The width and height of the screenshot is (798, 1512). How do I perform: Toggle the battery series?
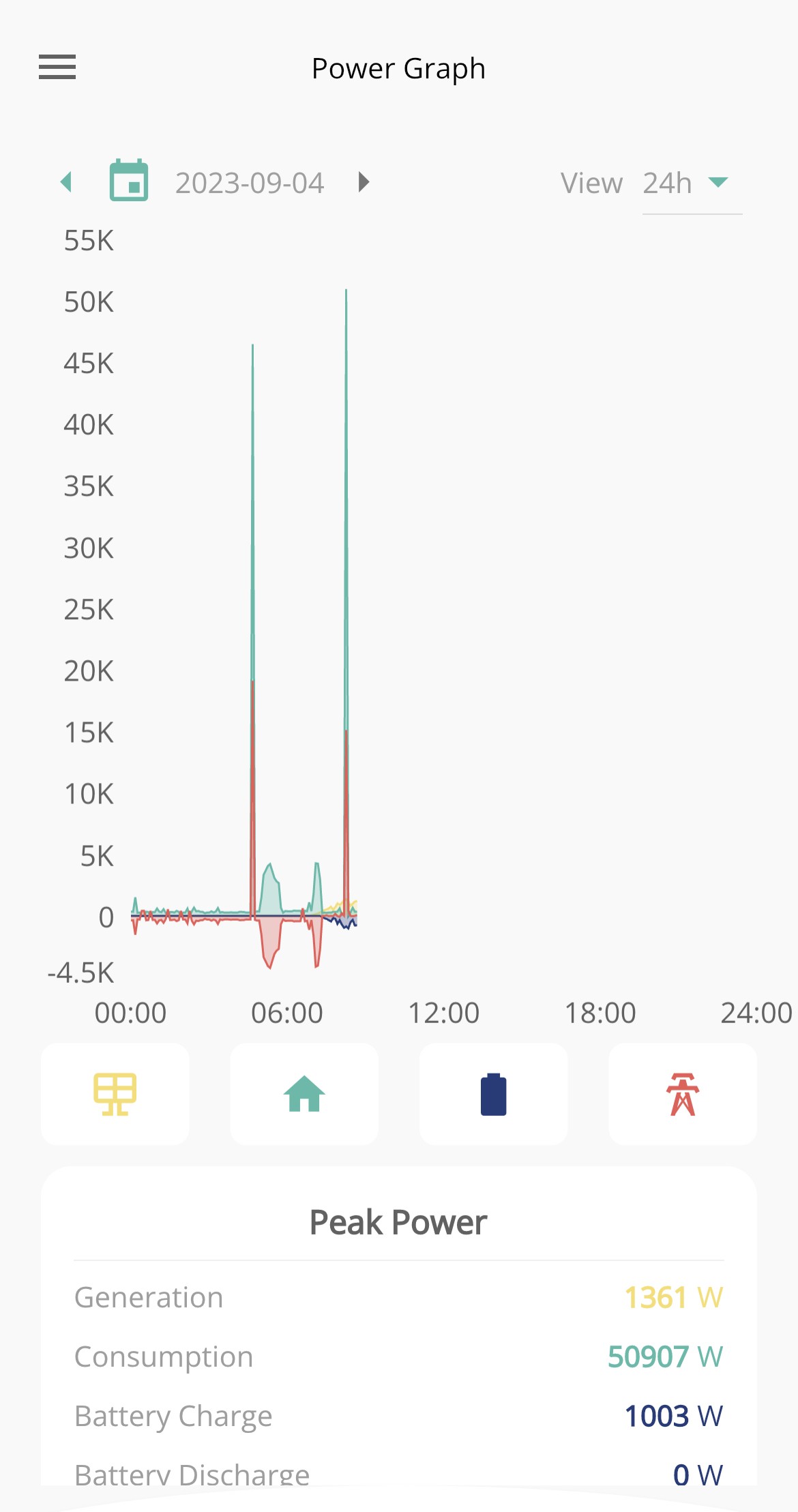click(x=493, y=1094)
